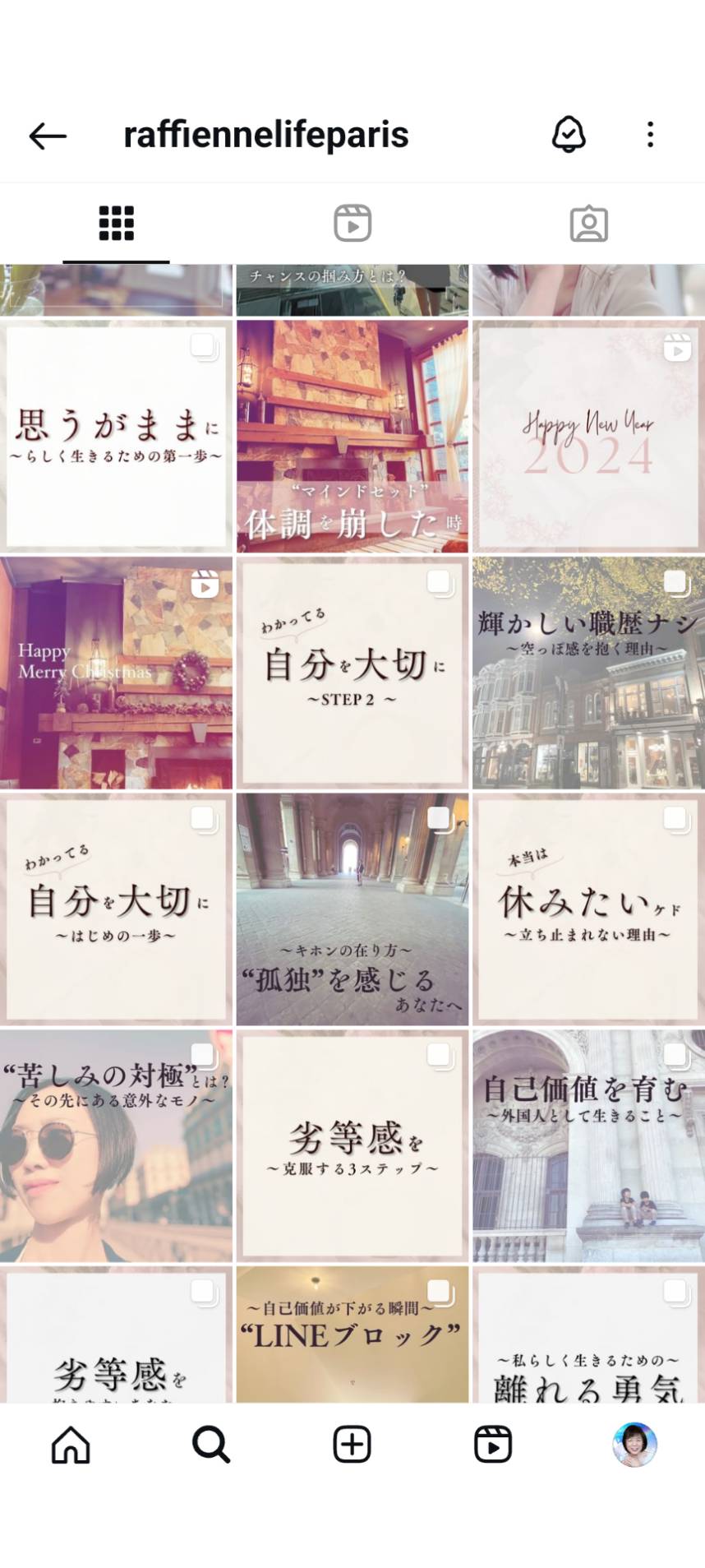
Task: Play the Happy New Year 2024 reel
Action: point(588,437)
